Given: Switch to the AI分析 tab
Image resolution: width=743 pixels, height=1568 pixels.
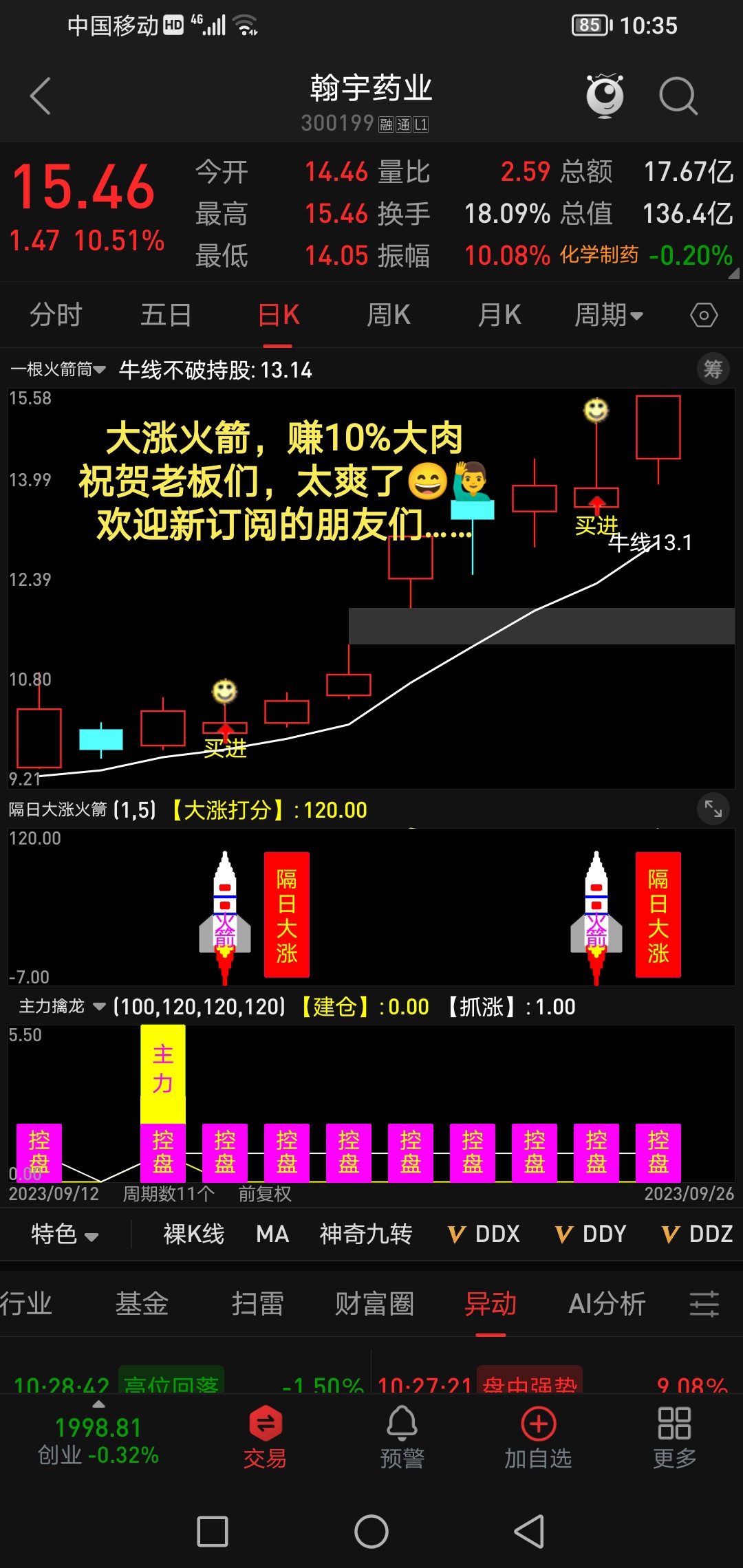Looking at the screenshot, I should pos(607,1303).
